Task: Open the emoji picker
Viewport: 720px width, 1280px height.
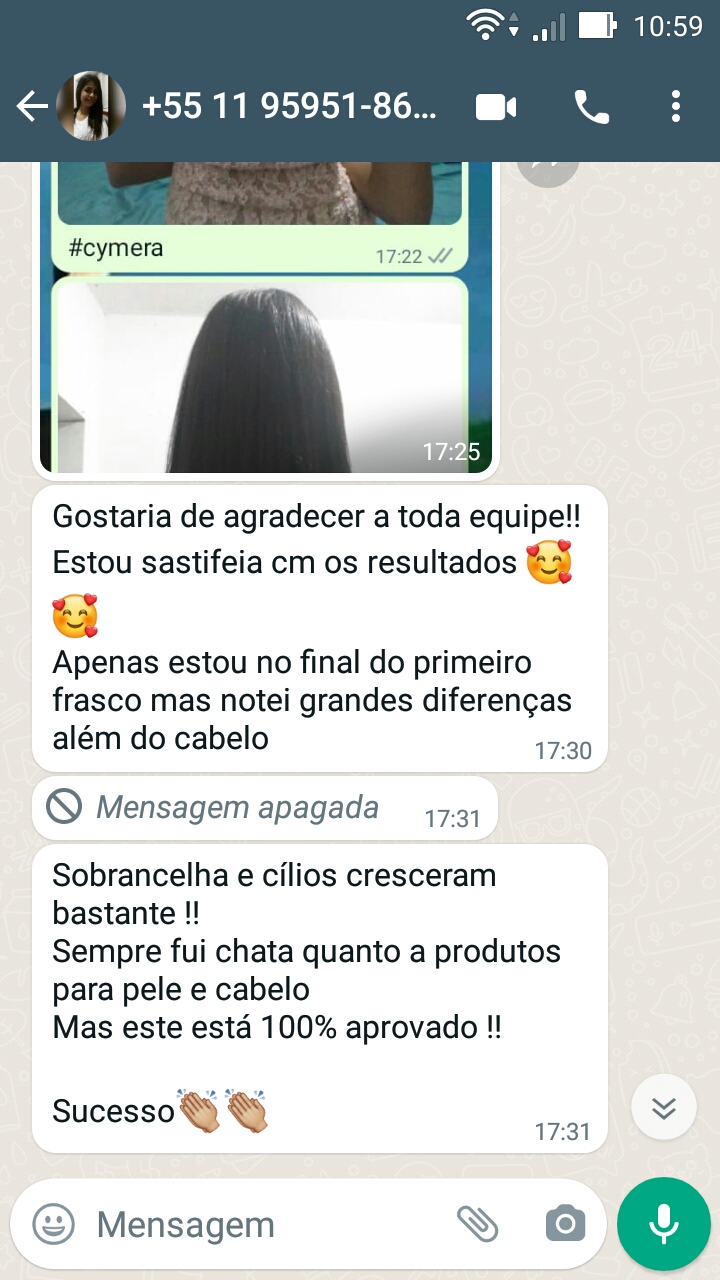Action: (x=54, y=1224)
